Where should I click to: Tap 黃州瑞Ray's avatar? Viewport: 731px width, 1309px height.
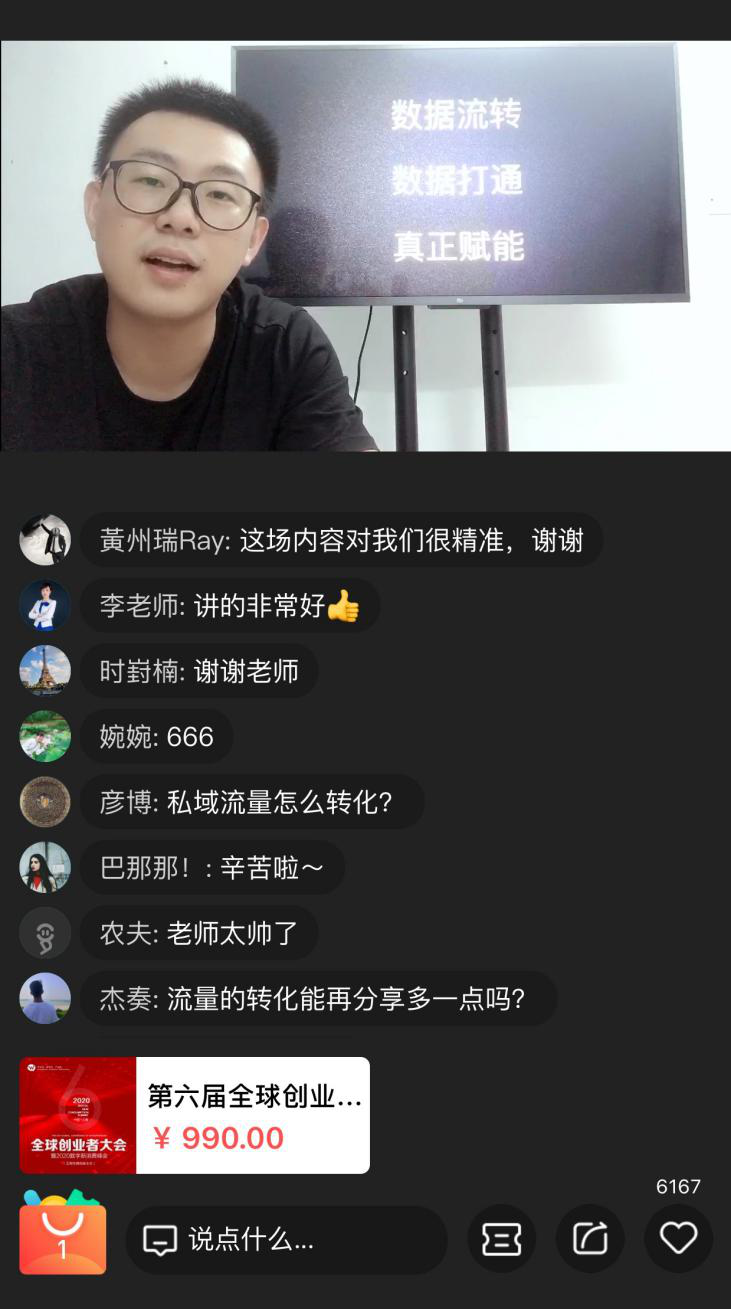pos(45,540)
